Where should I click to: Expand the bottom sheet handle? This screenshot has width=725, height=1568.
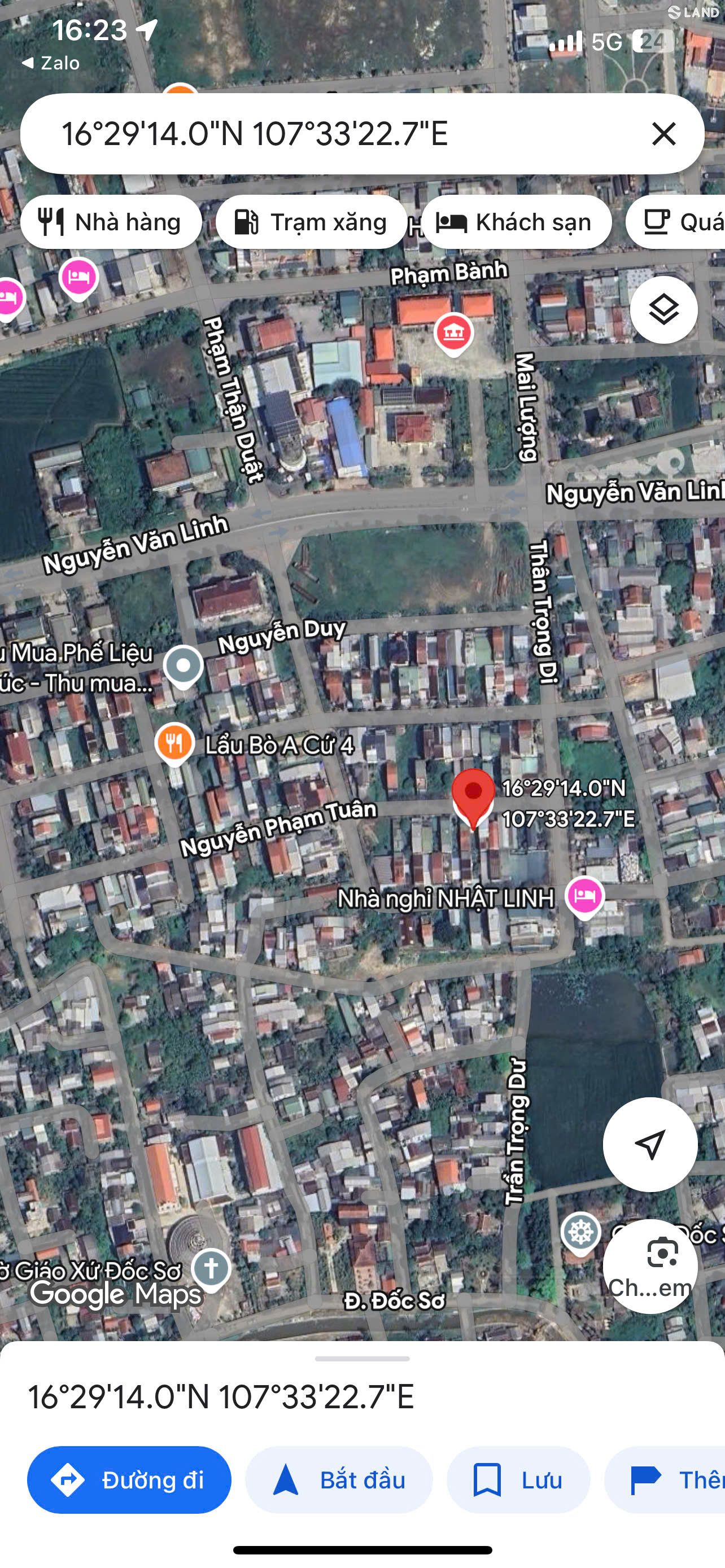coord(362,1359)
